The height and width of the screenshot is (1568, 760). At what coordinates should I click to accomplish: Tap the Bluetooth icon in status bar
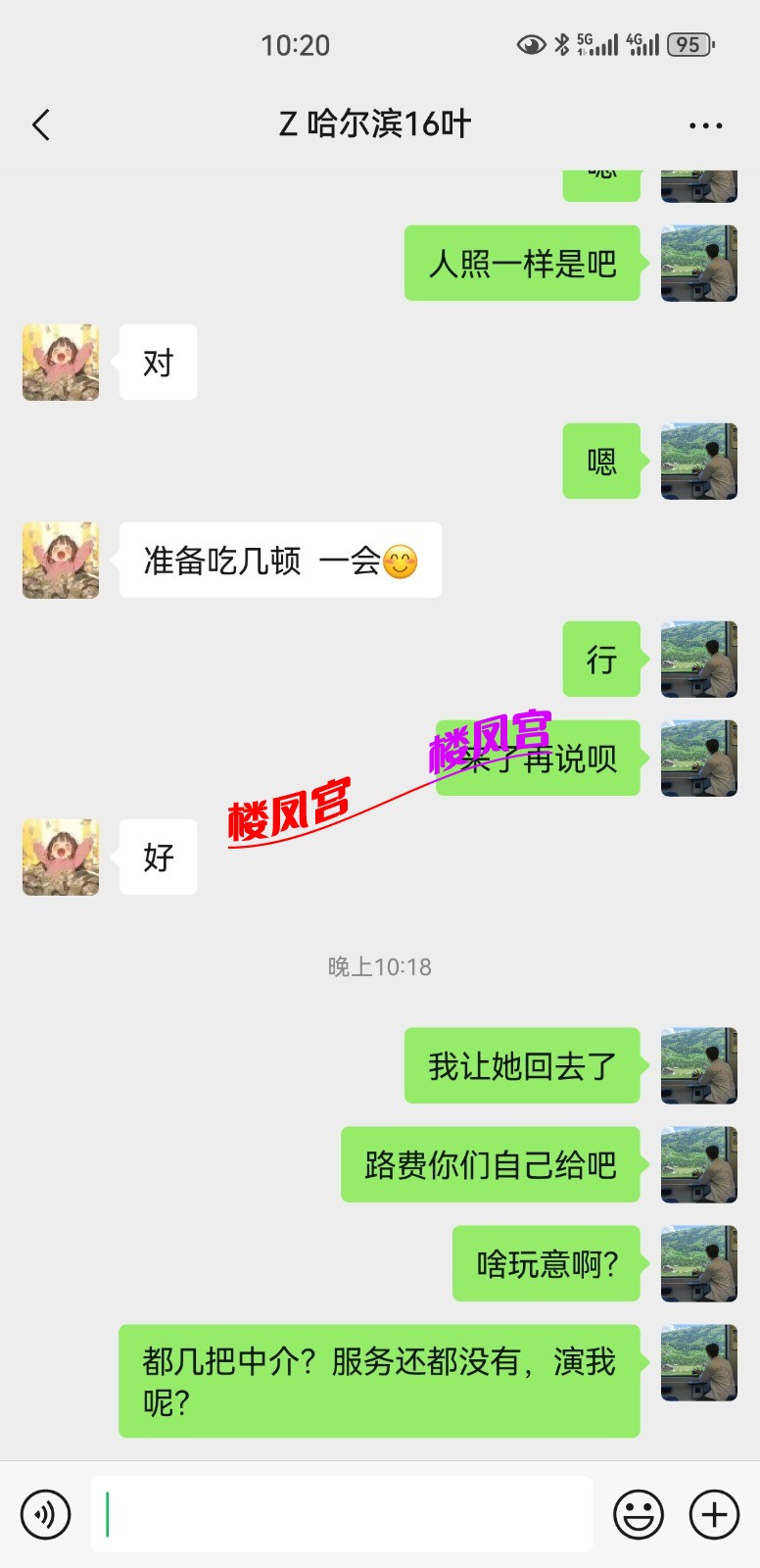tap(563, 43)
